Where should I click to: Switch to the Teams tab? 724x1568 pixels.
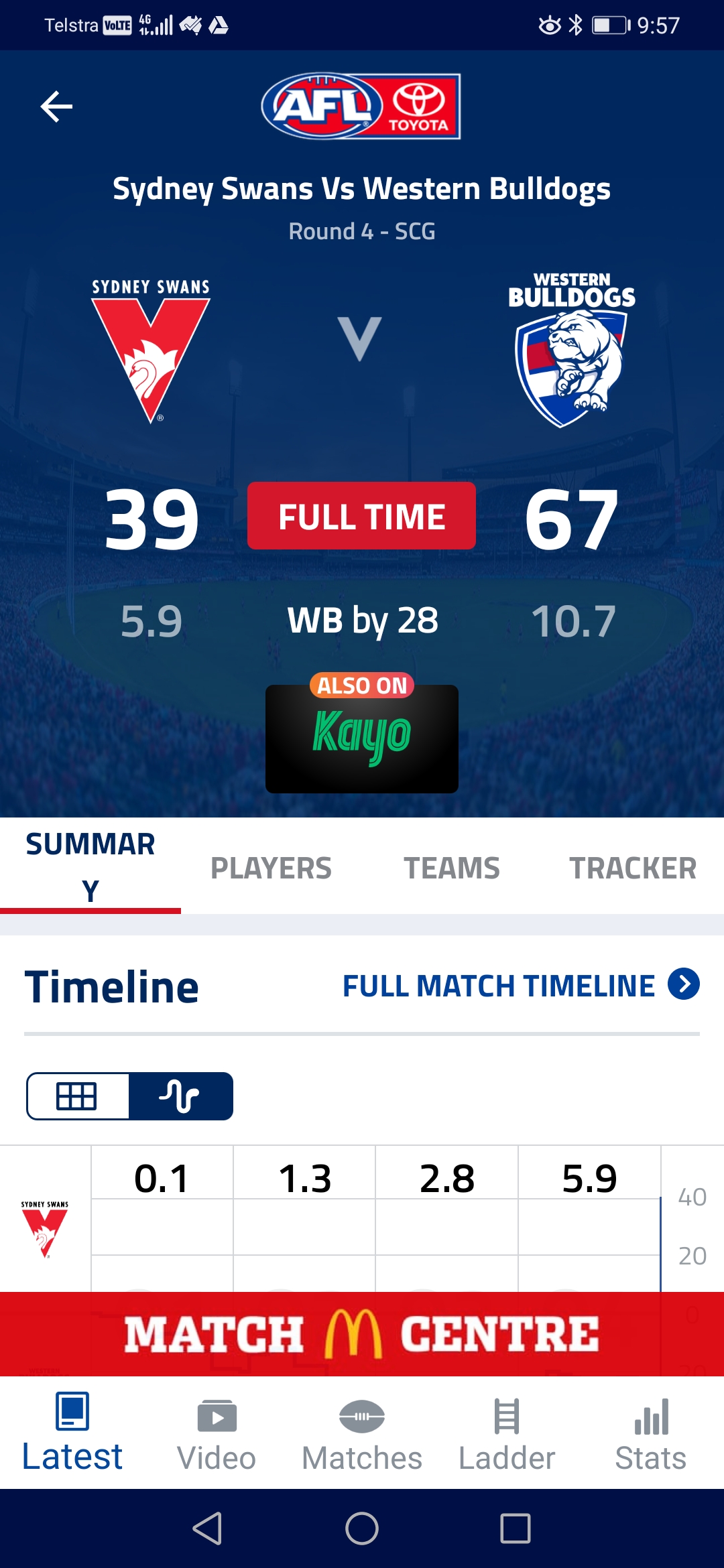pyautogui.click(x=452, y=868)
